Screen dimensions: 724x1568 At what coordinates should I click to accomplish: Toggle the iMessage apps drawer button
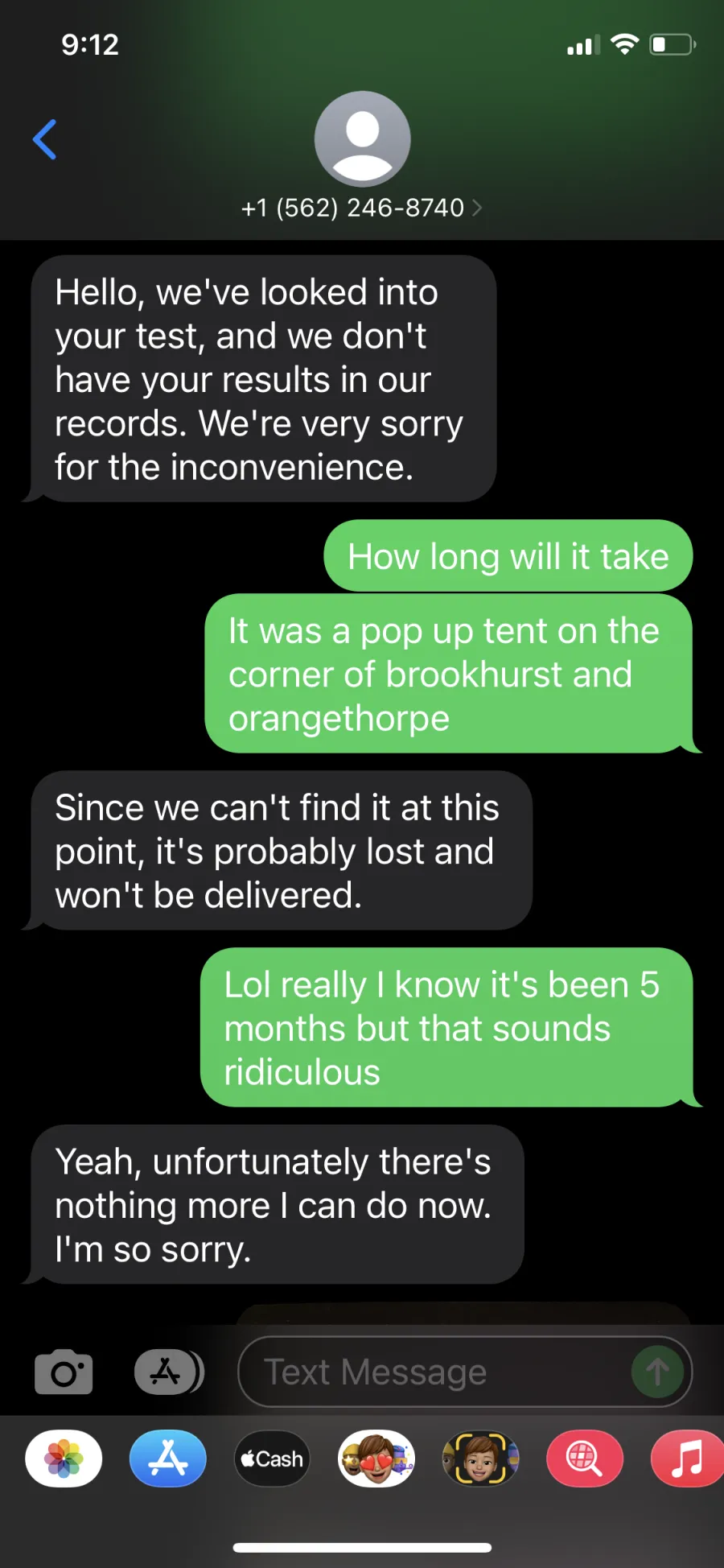point(168,1372)
